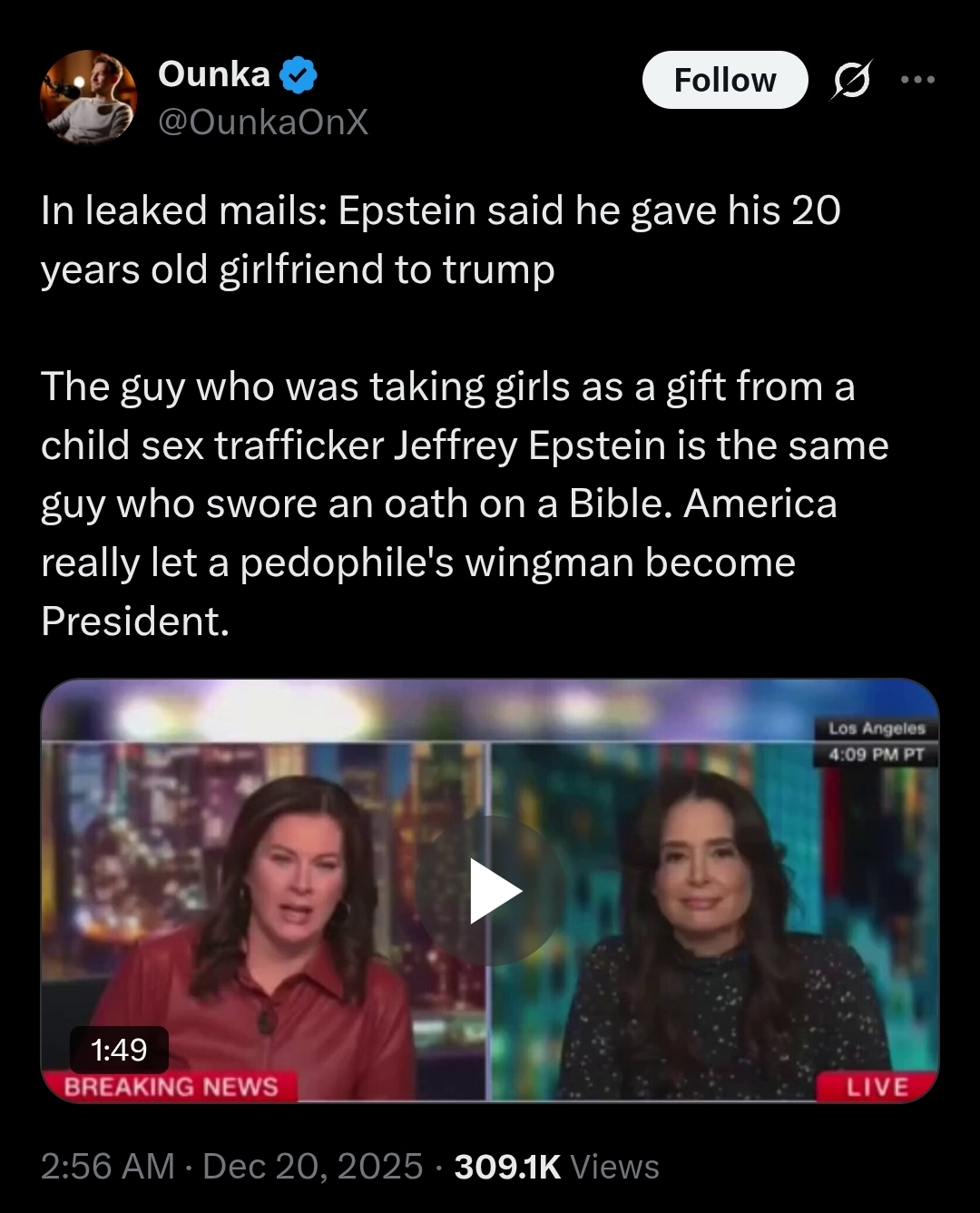980x1213 pixels.
Task: Open the three-dot overflow menu
Action: pos(917,80)
